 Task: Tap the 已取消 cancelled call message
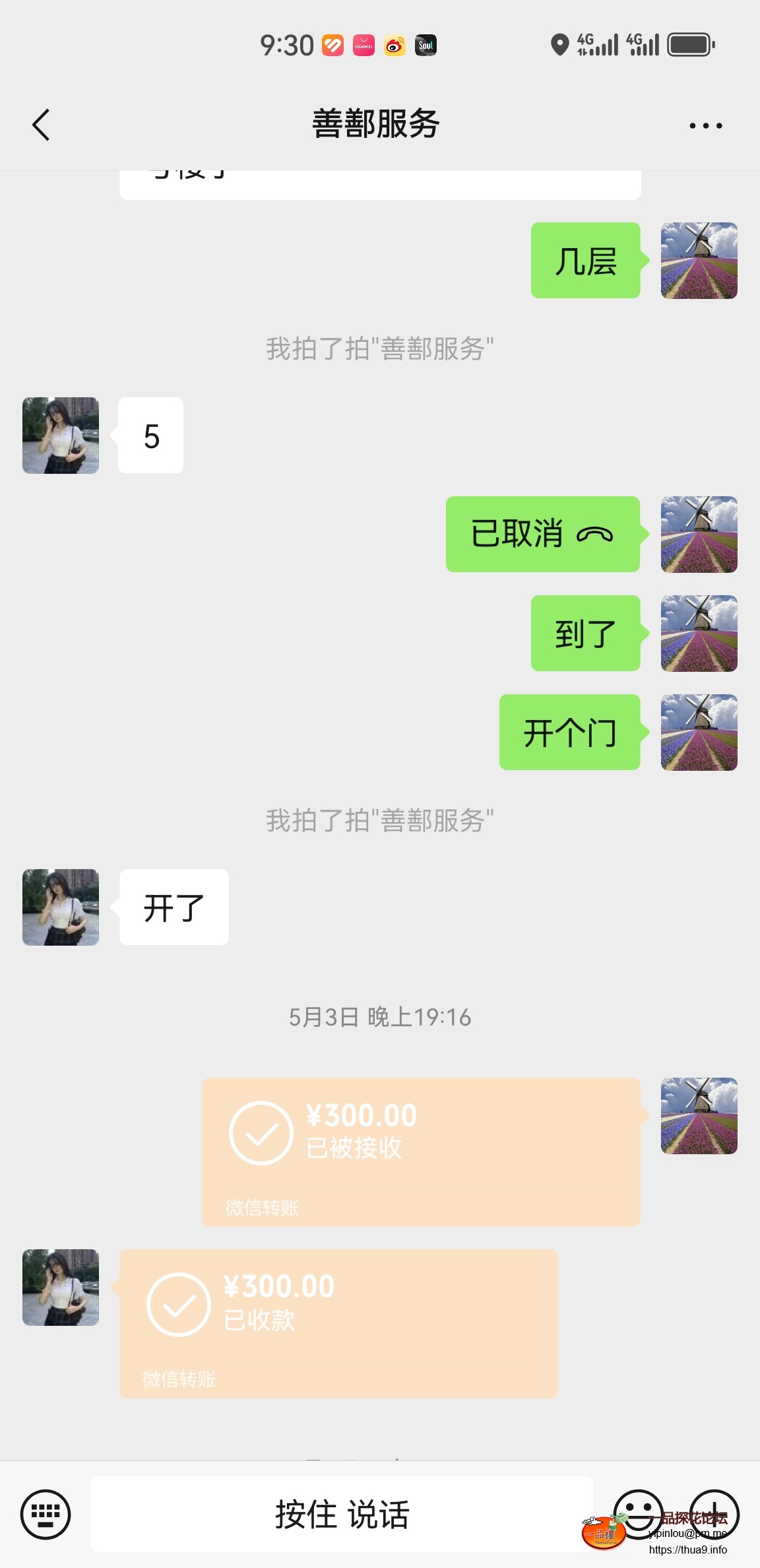(x=542, y=534)
